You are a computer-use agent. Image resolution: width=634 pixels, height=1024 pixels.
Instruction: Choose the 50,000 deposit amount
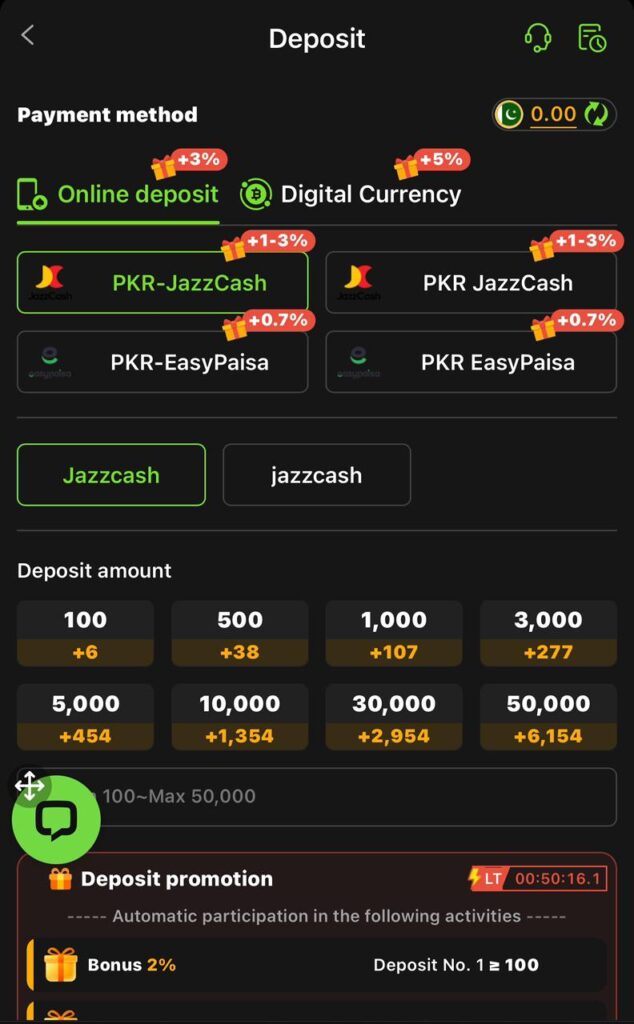tap(548, 718)
